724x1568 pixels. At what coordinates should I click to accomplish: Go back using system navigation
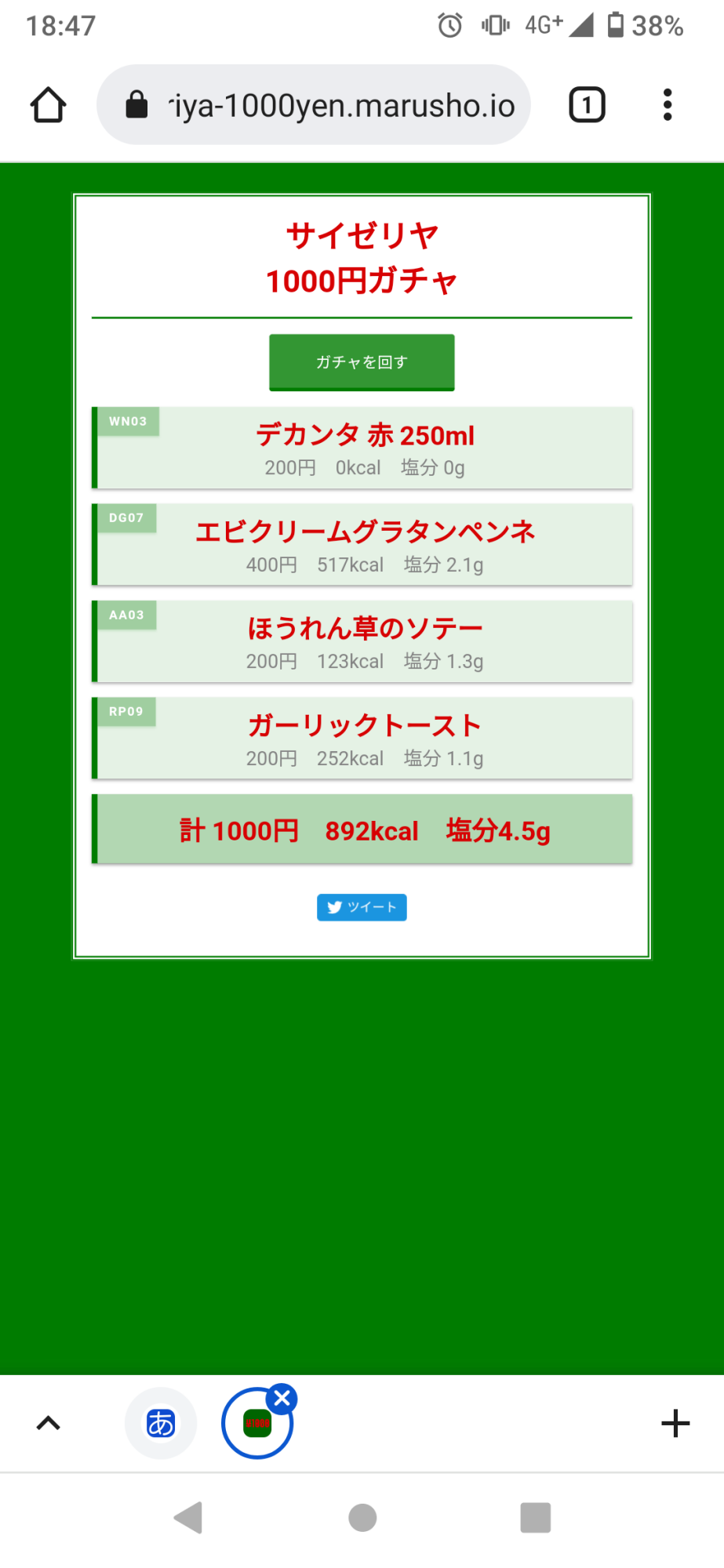coord(189,1518)
